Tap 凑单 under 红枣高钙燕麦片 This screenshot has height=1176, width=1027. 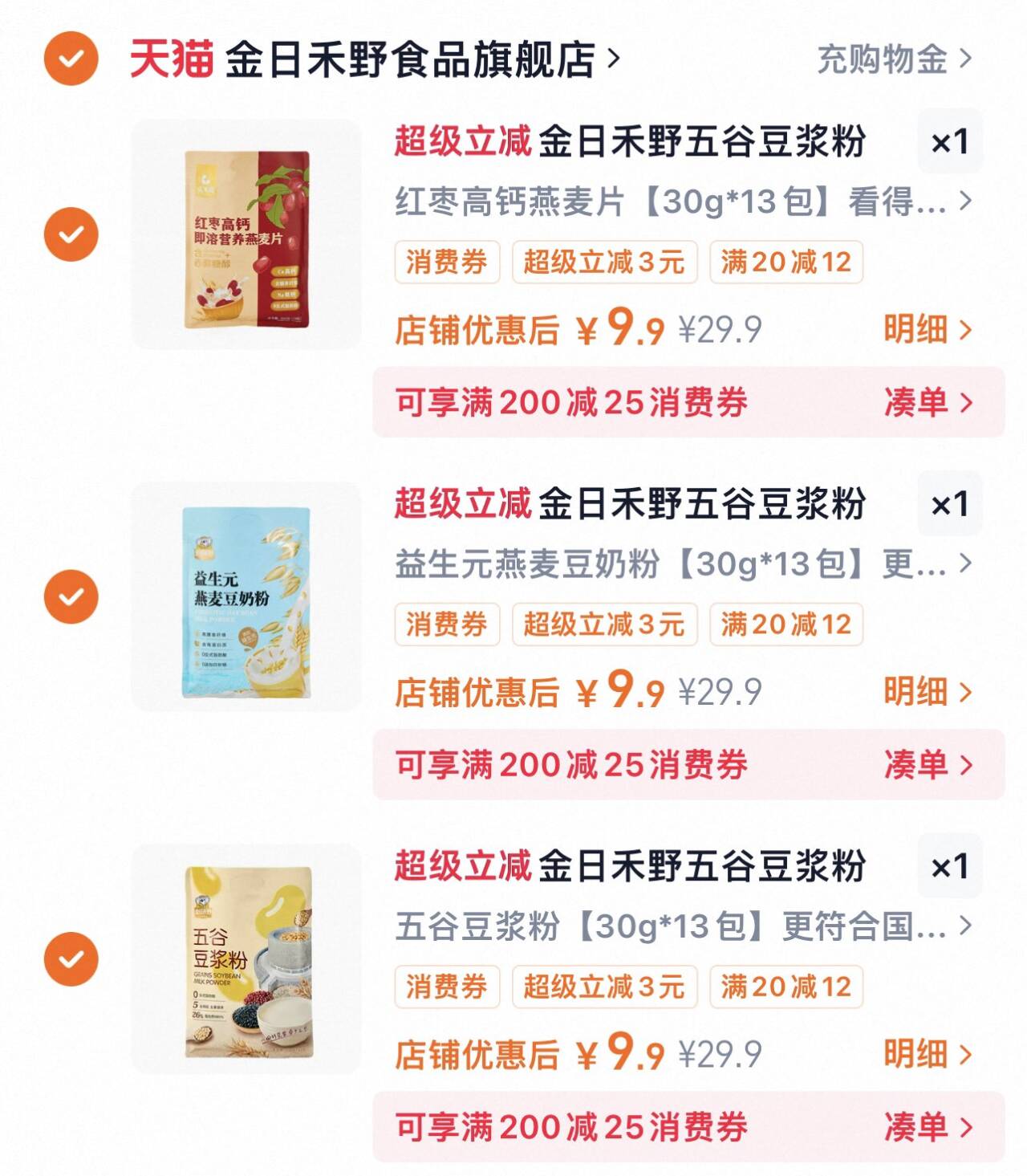tap(927, 402)
